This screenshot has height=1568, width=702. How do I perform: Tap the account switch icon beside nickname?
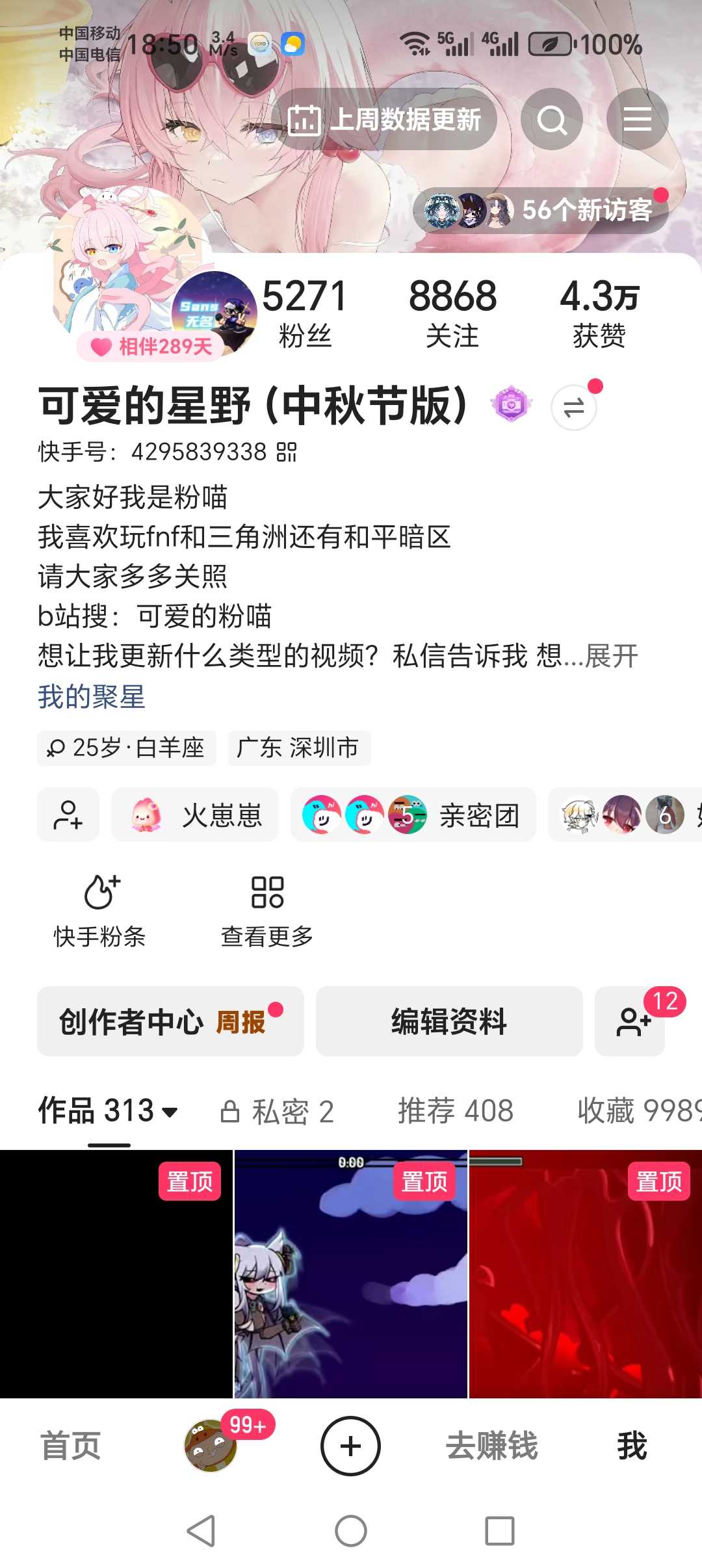pos(573,408)
